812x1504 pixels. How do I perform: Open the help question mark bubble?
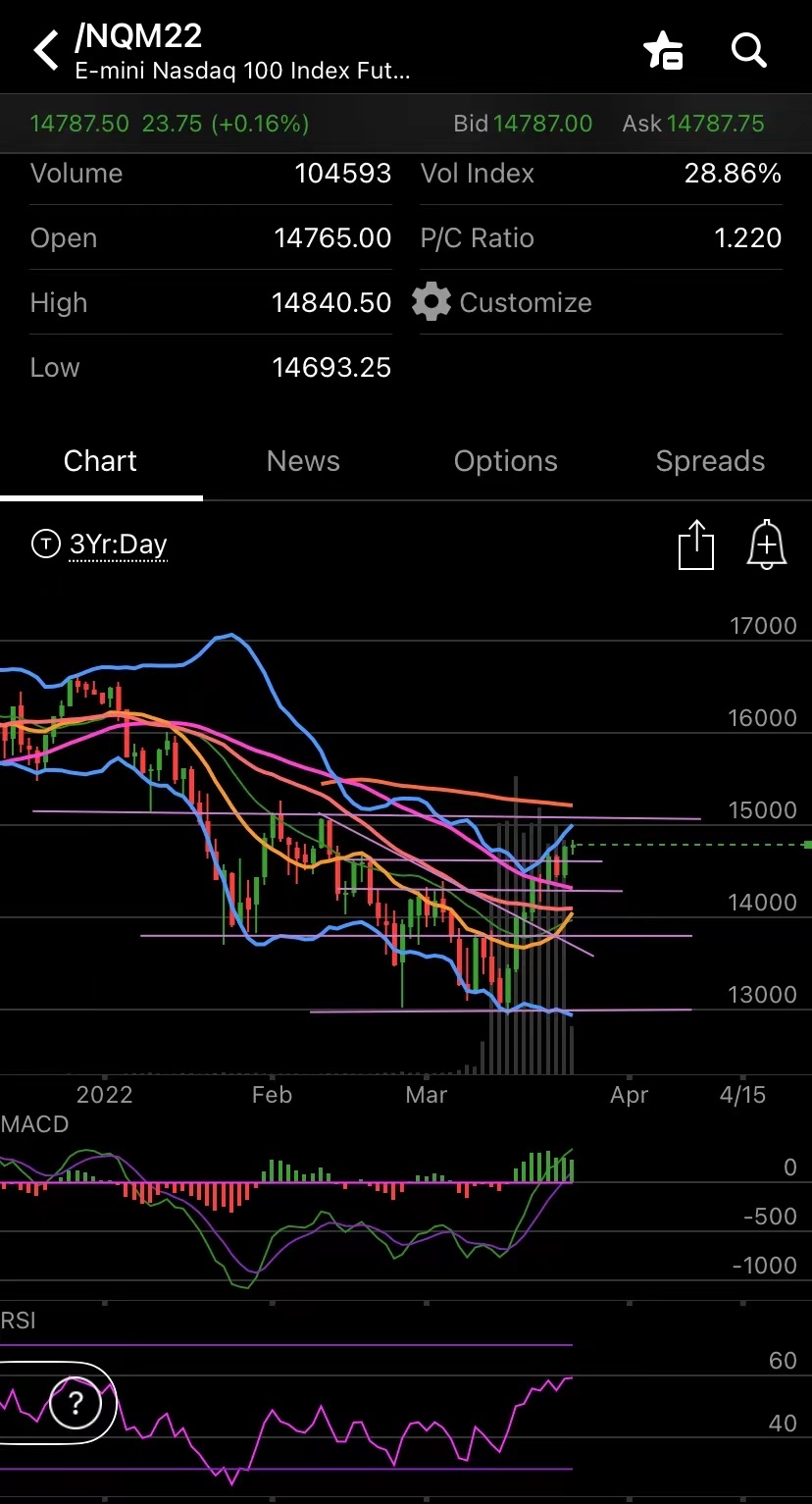click(x=75, y=1405)
